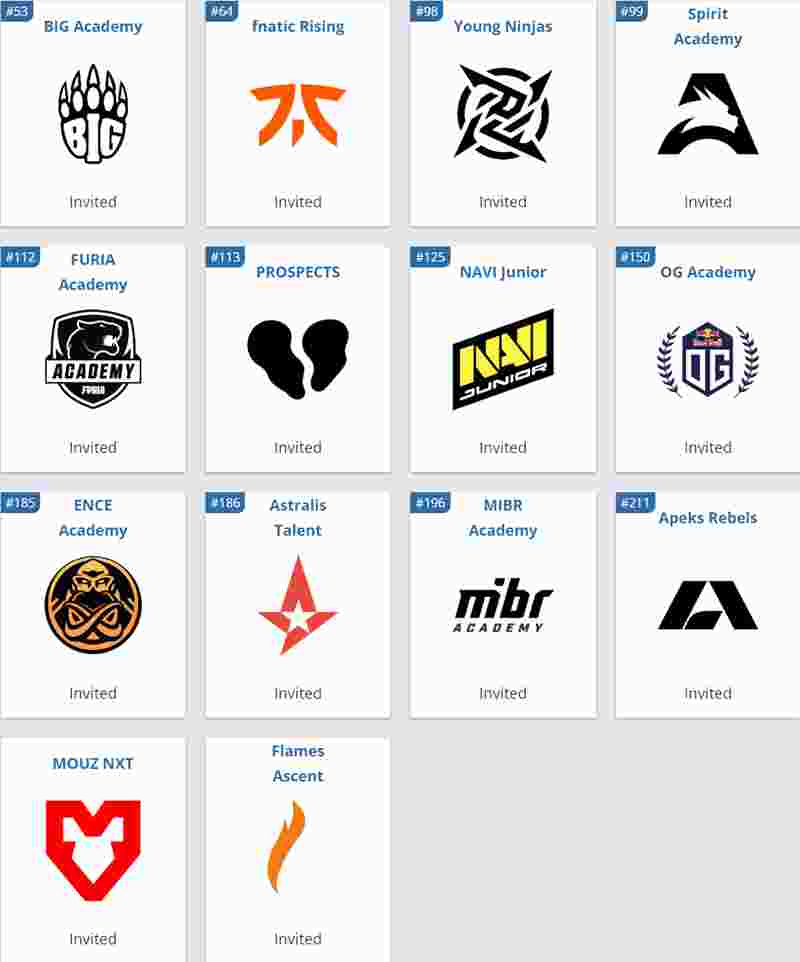Open the FURIA Academy team card
Viewport: 800px width, 962px height.
coord(93,360)
